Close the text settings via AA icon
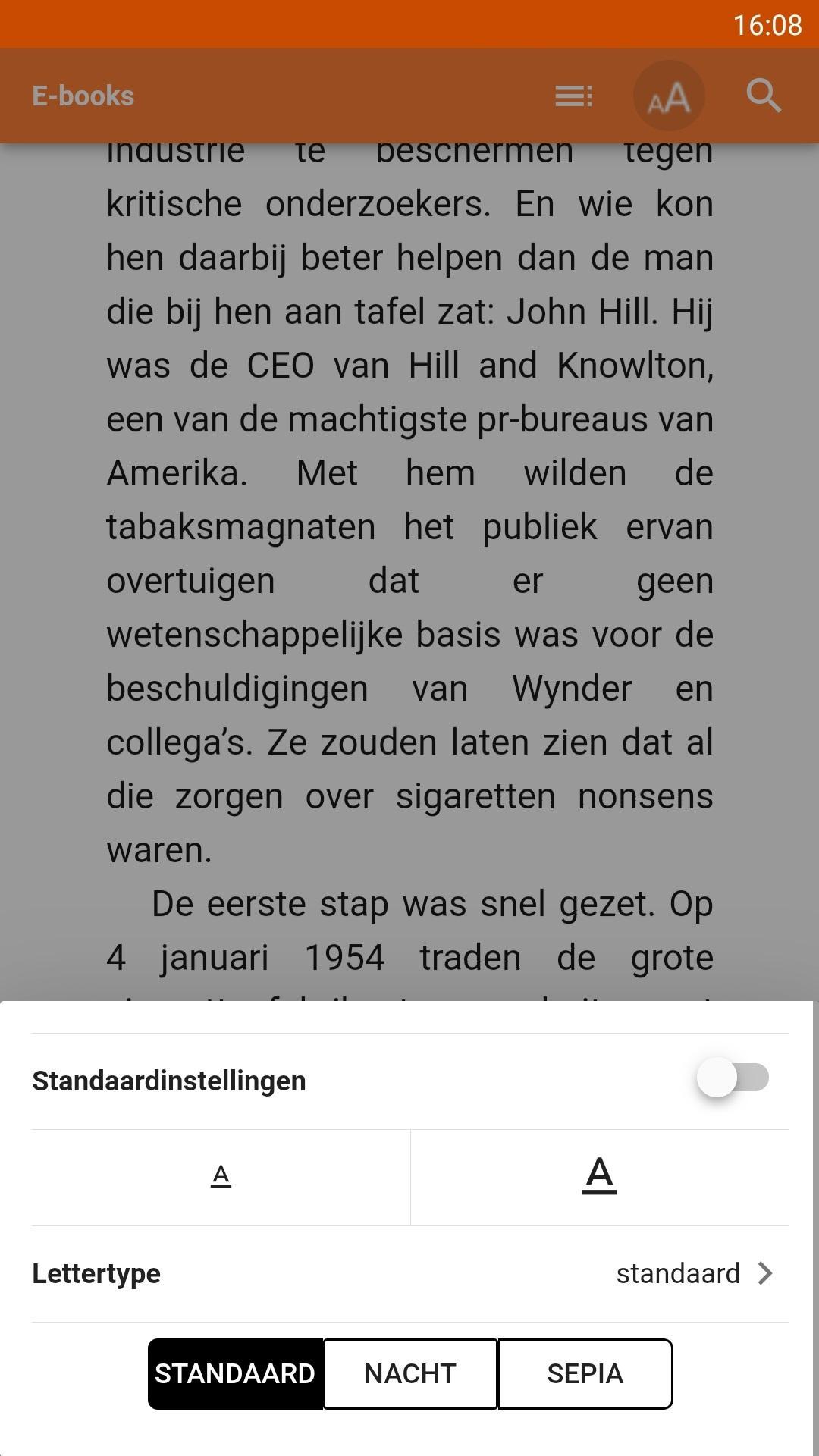This screenshot has height=1456, width=819. point(669,96)
